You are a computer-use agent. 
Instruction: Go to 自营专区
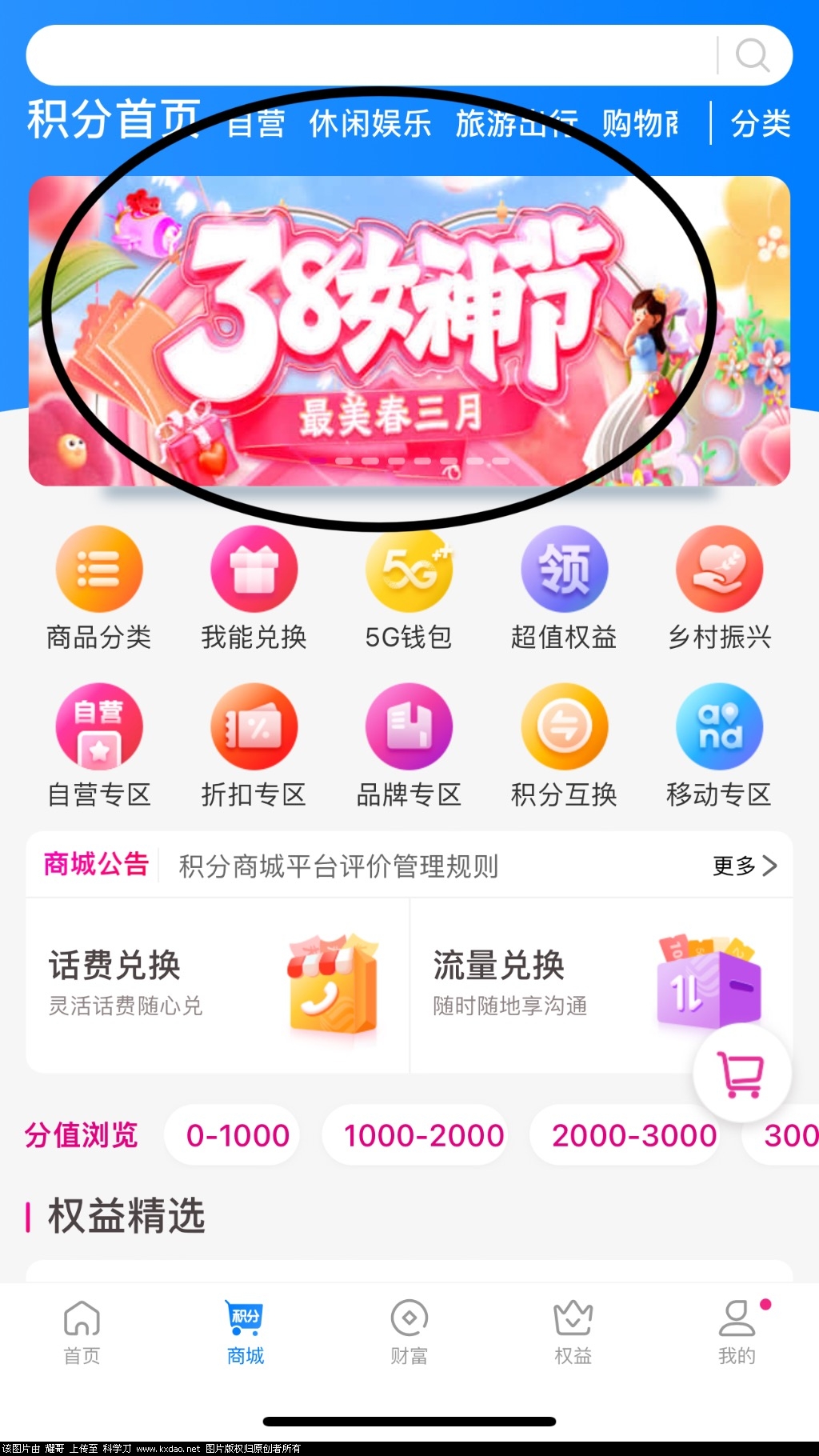coord(99,746)
